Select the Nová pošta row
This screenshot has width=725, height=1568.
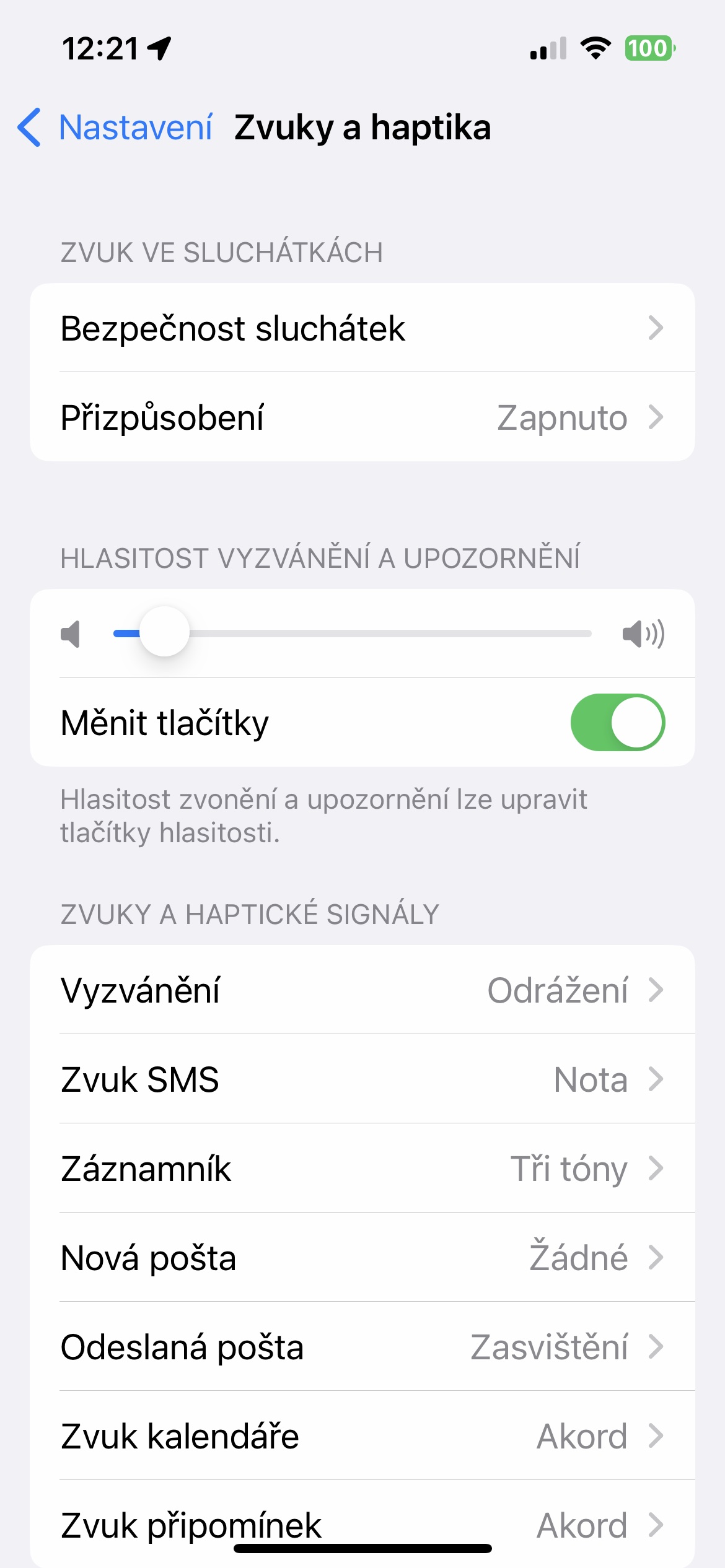(362, 1258)
